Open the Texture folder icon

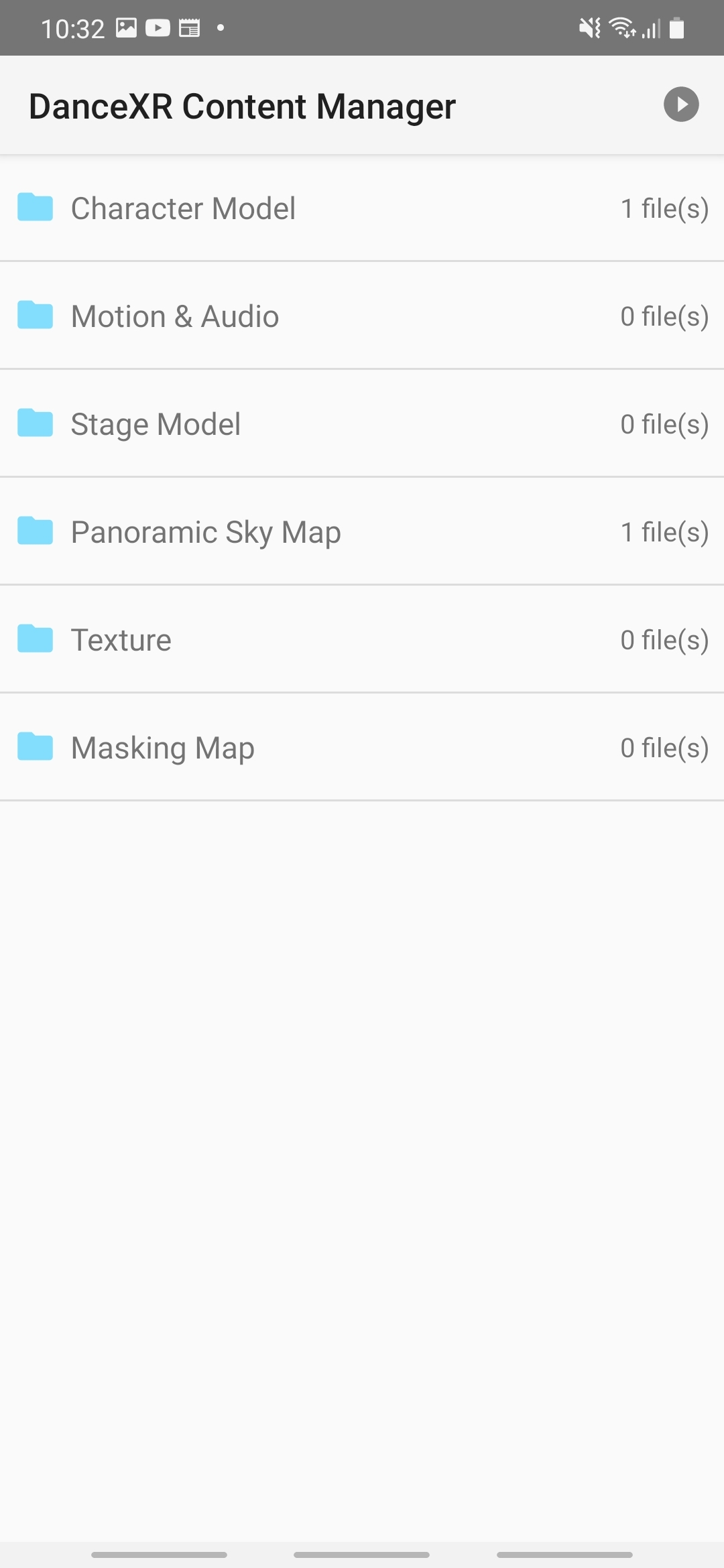click(x=36, y=639)
